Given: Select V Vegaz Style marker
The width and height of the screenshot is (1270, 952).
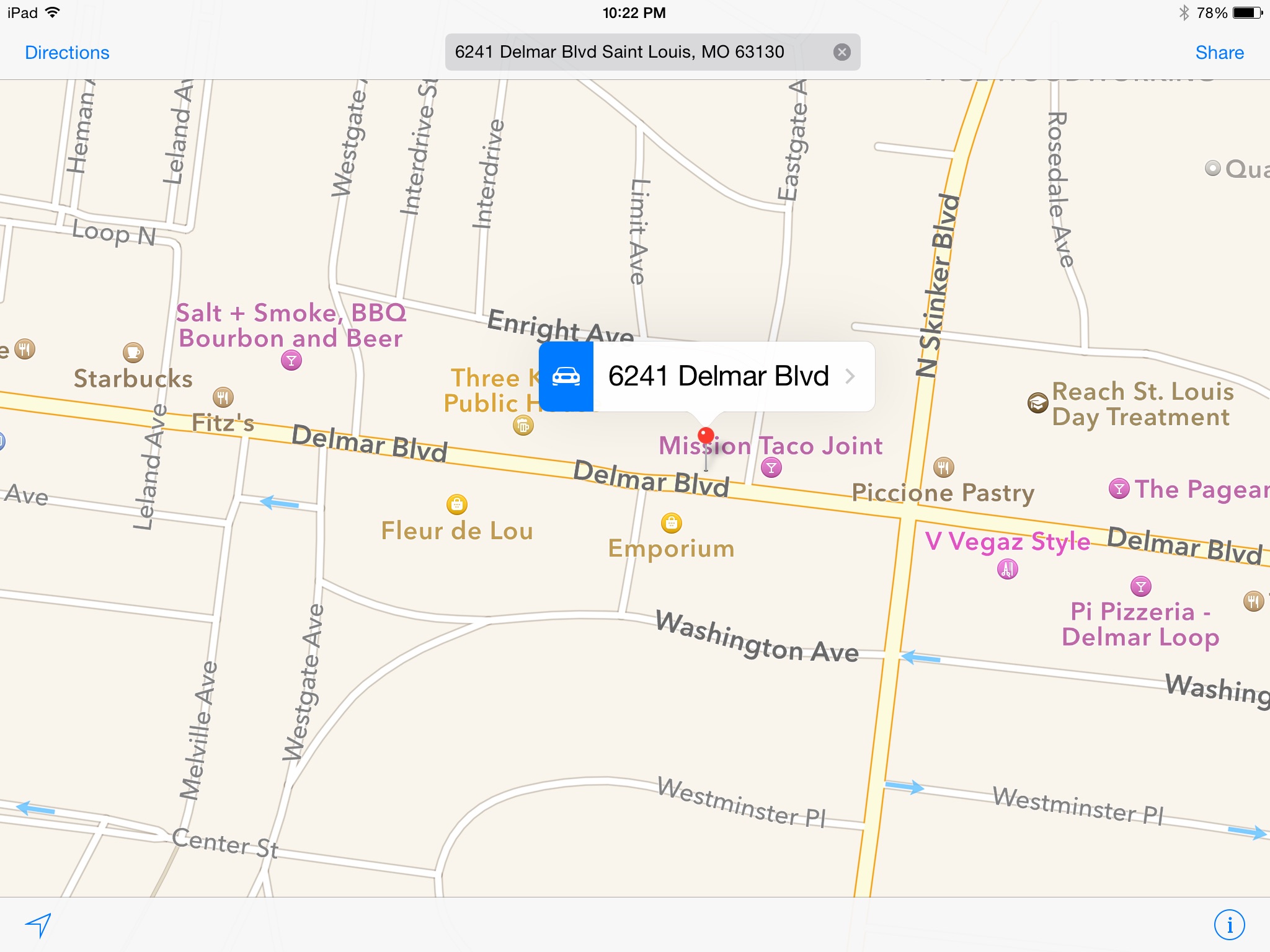Looking at the screenshot, I should click(1008, 568).
